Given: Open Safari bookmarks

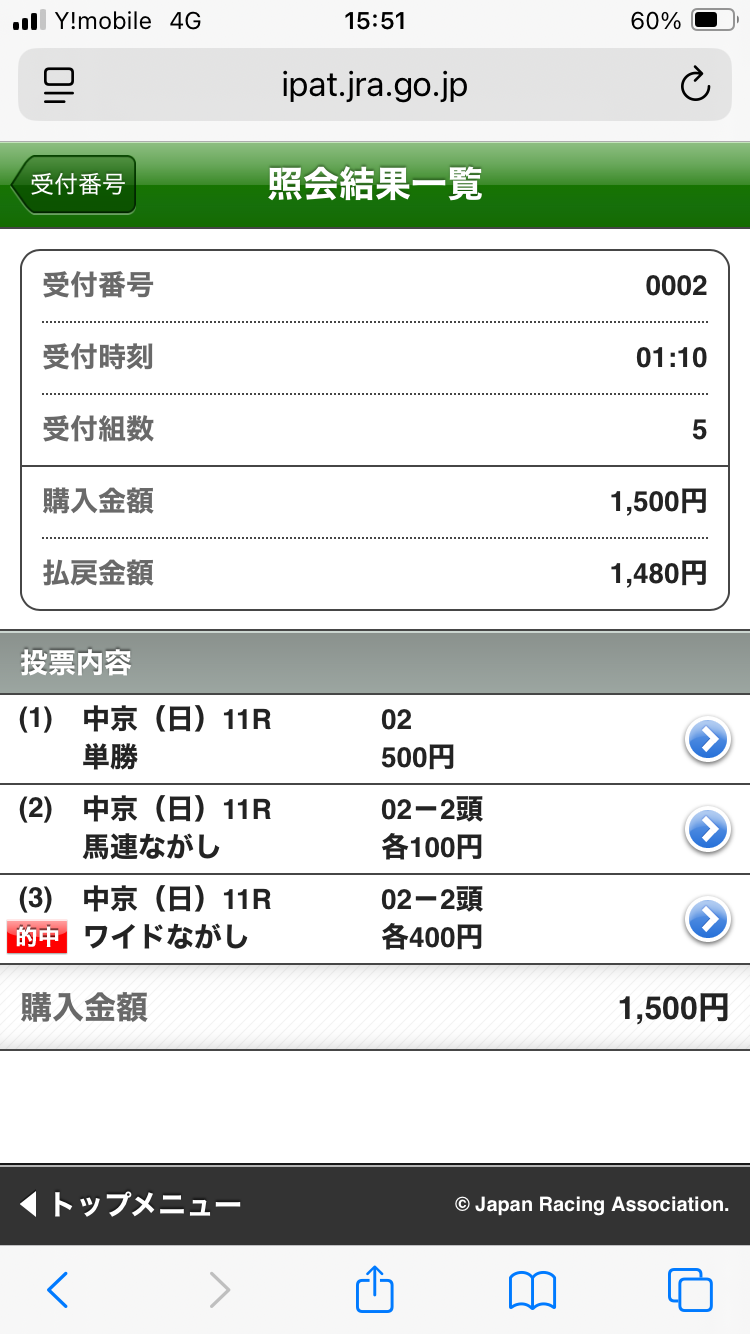Looking at the screenshot, I should [532, 1290].
